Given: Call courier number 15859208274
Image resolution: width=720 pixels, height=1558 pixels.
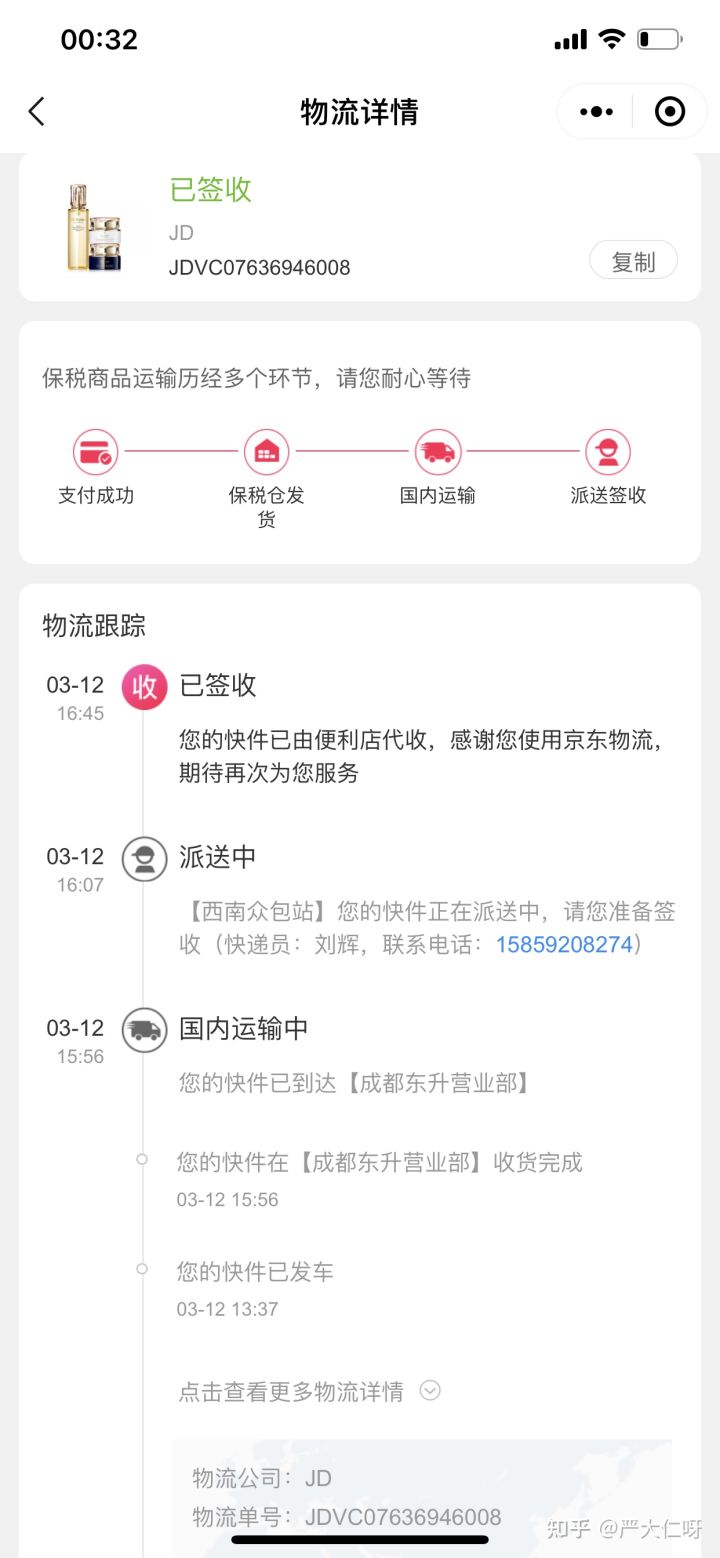Looking at the screenshot, I should [x=563, y=944].
